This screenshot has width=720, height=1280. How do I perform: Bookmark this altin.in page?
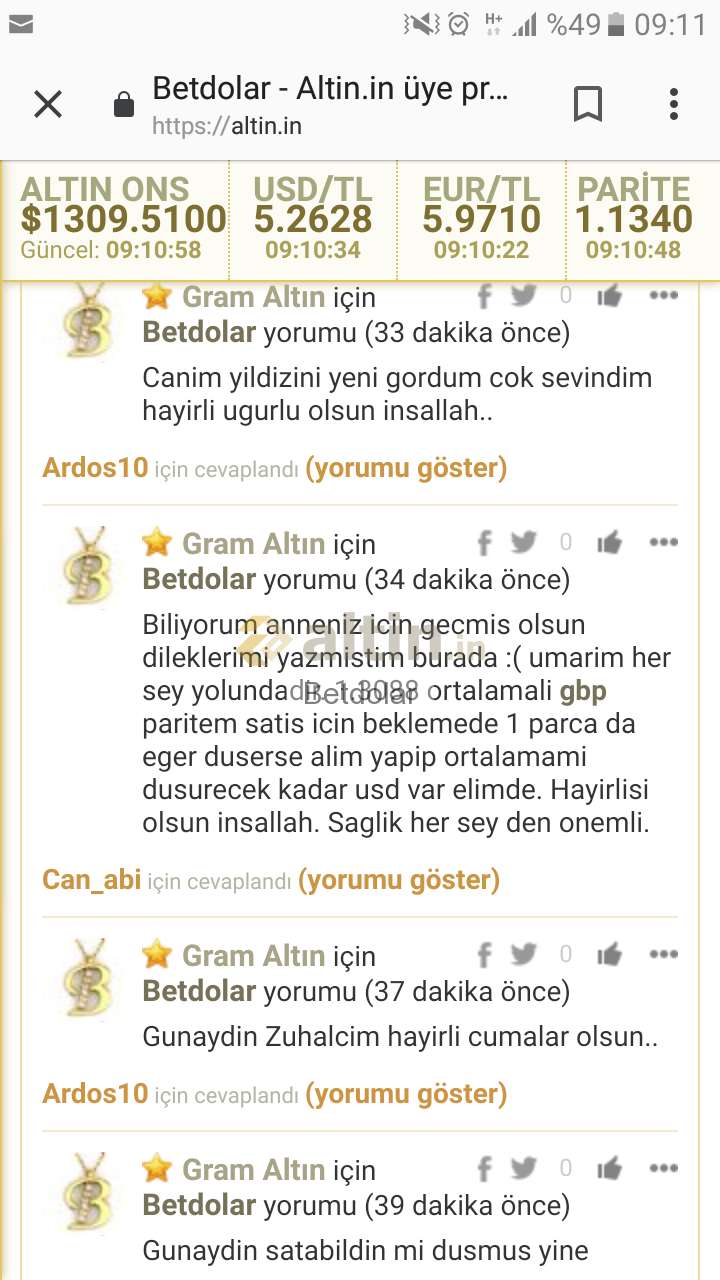(588, 104)
